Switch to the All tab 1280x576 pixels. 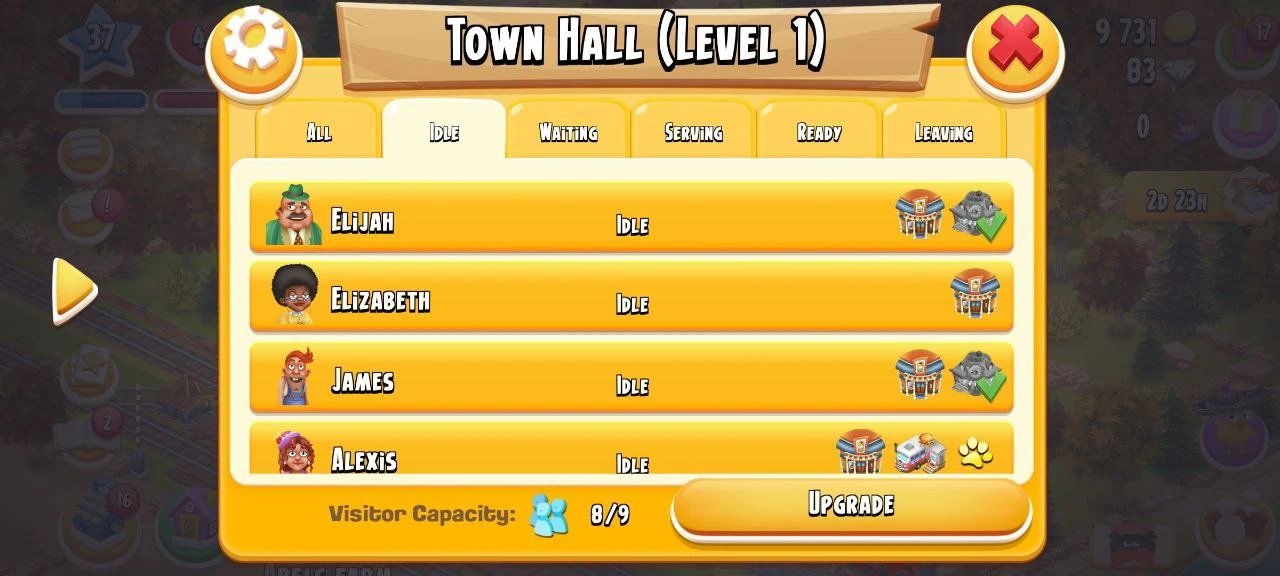318,132
